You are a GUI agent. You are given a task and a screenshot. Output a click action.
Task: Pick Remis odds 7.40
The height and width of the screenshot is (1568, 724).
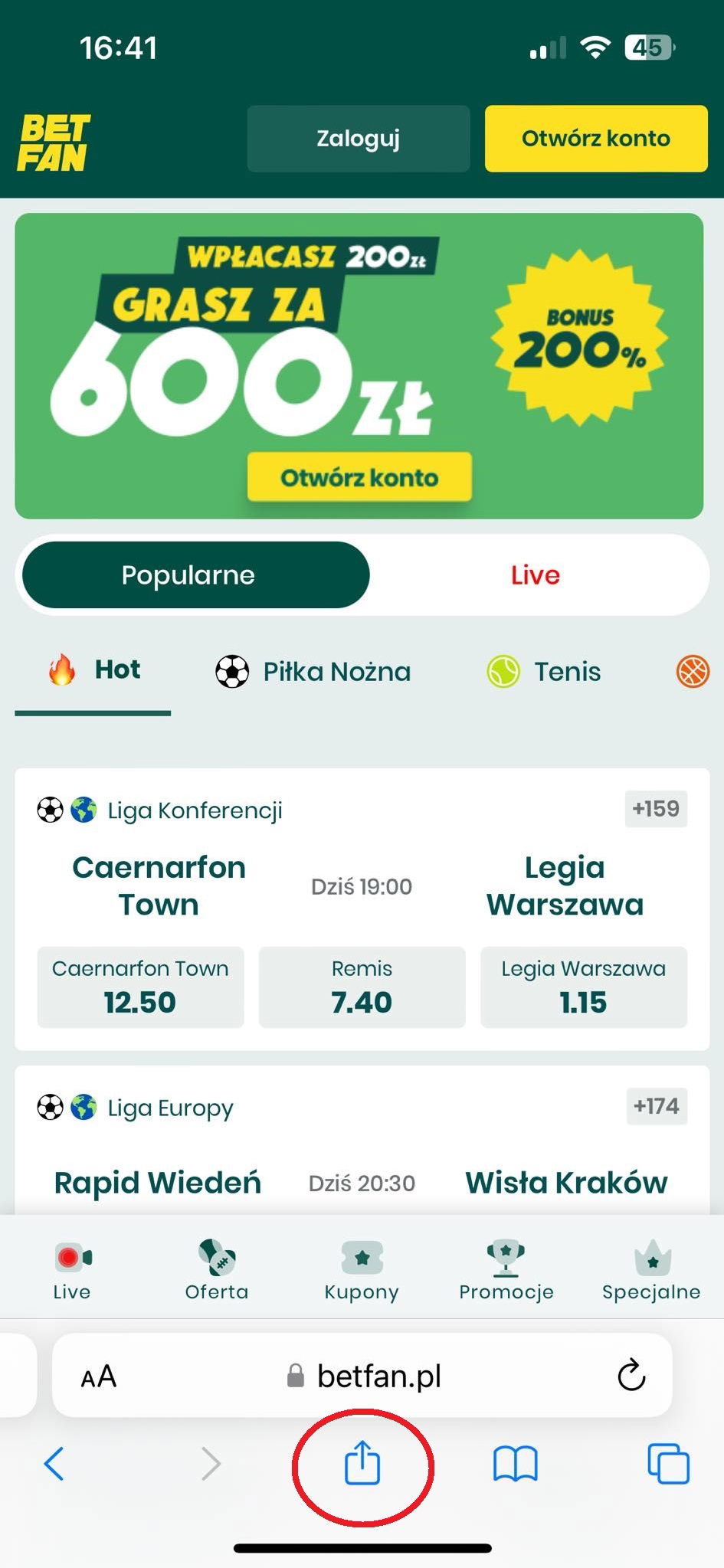[362, 987]
